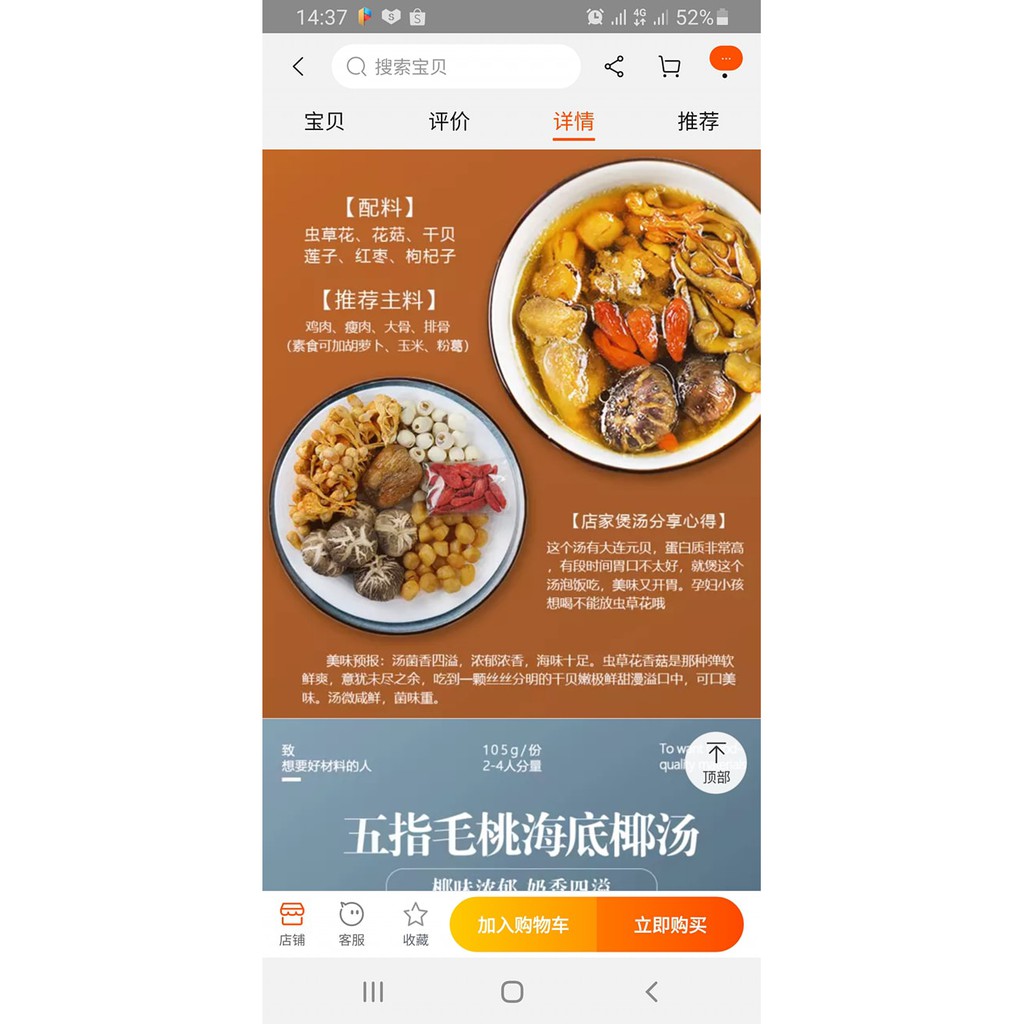Contact 客服 customer service
This screenshot has width=1024, height=1024.
[352, 924]
